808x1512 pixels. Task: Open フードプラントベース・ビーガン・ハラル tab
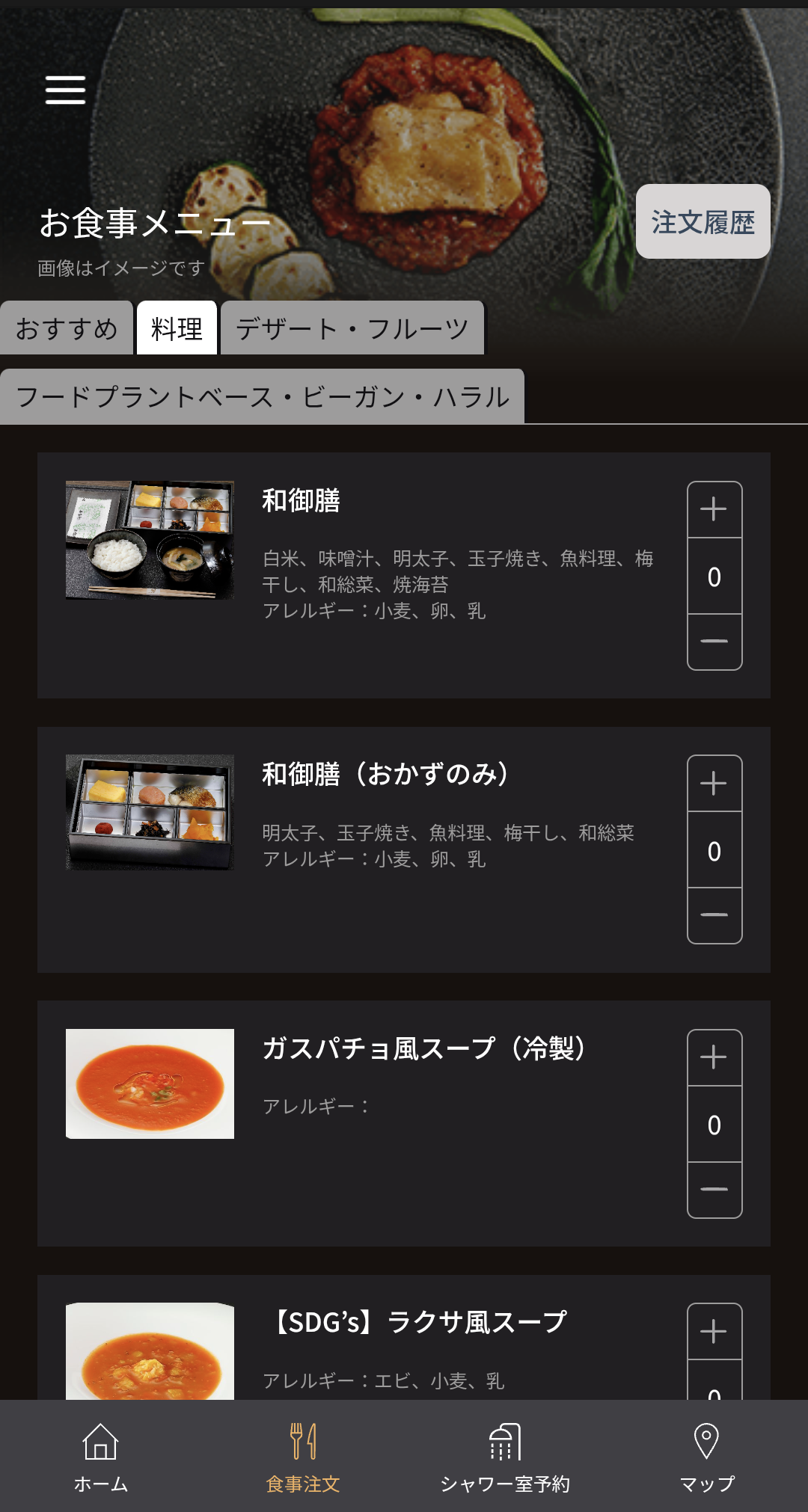(262, 396)
